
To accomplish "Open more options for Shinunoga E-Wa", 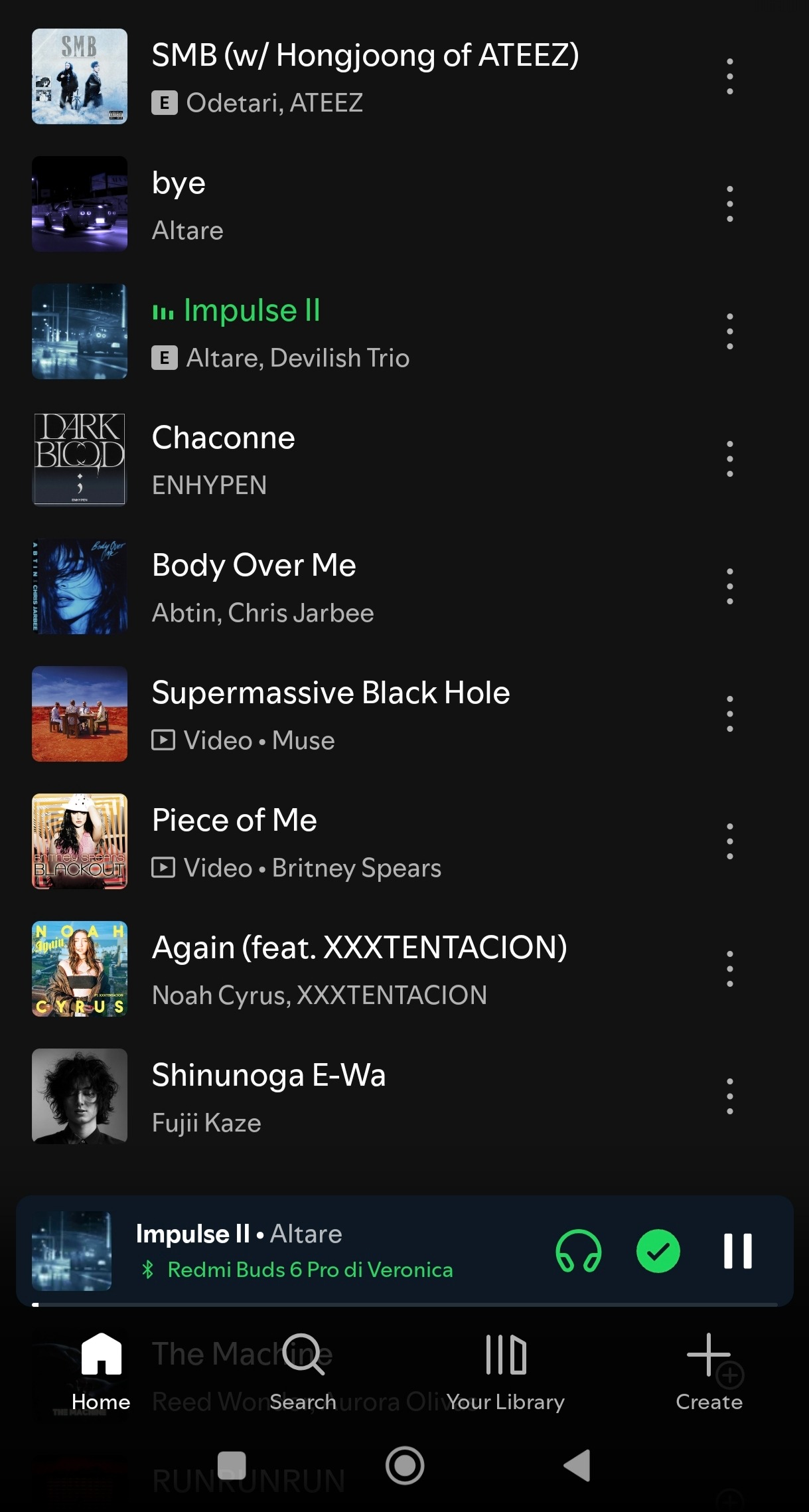I will click(729, 1096).
